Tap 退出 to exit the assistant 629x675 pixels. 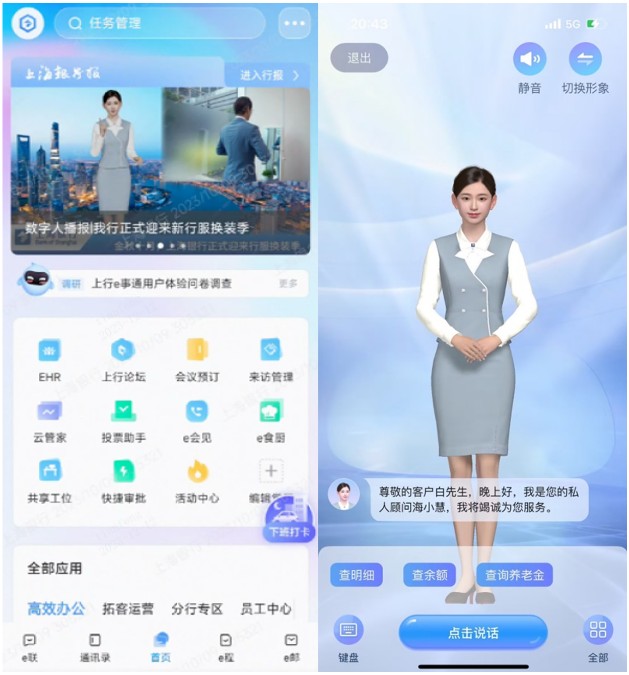pos(359,58)
